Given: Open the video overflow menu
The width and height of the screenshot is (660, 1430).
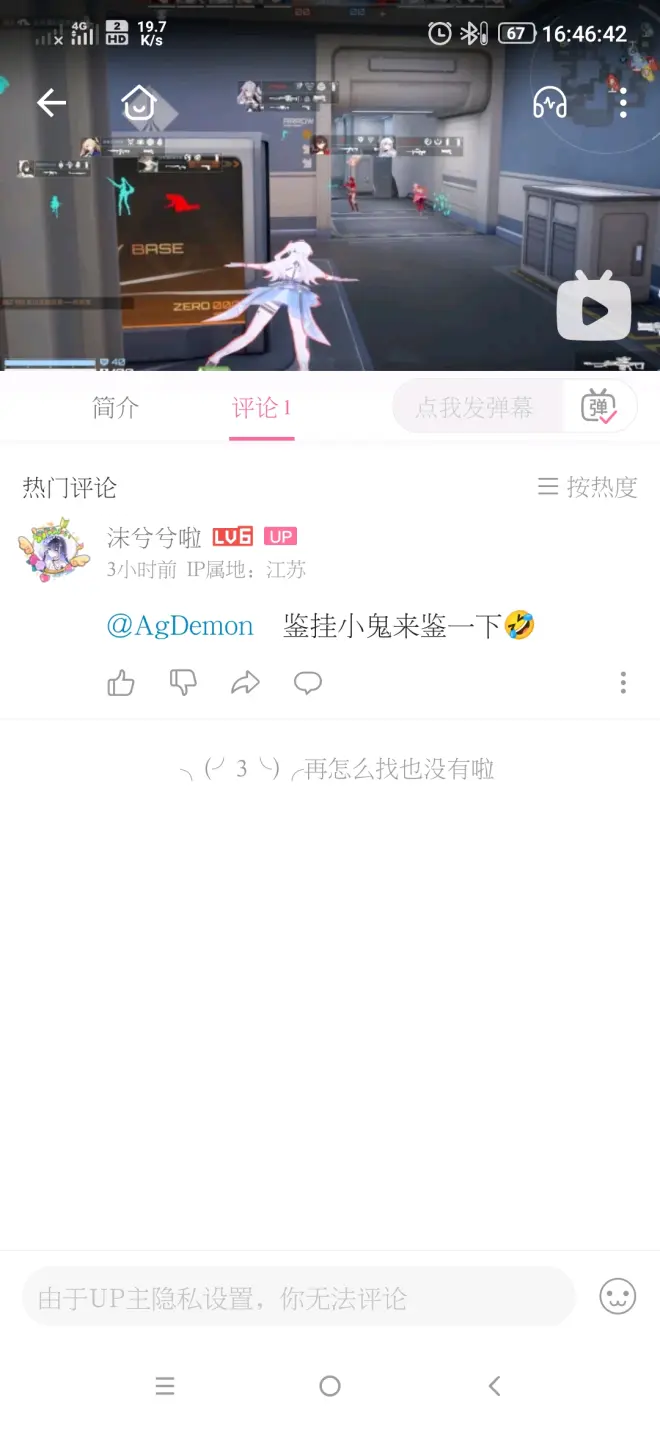Looking at the screenshot, I should (x=623, y=102).
